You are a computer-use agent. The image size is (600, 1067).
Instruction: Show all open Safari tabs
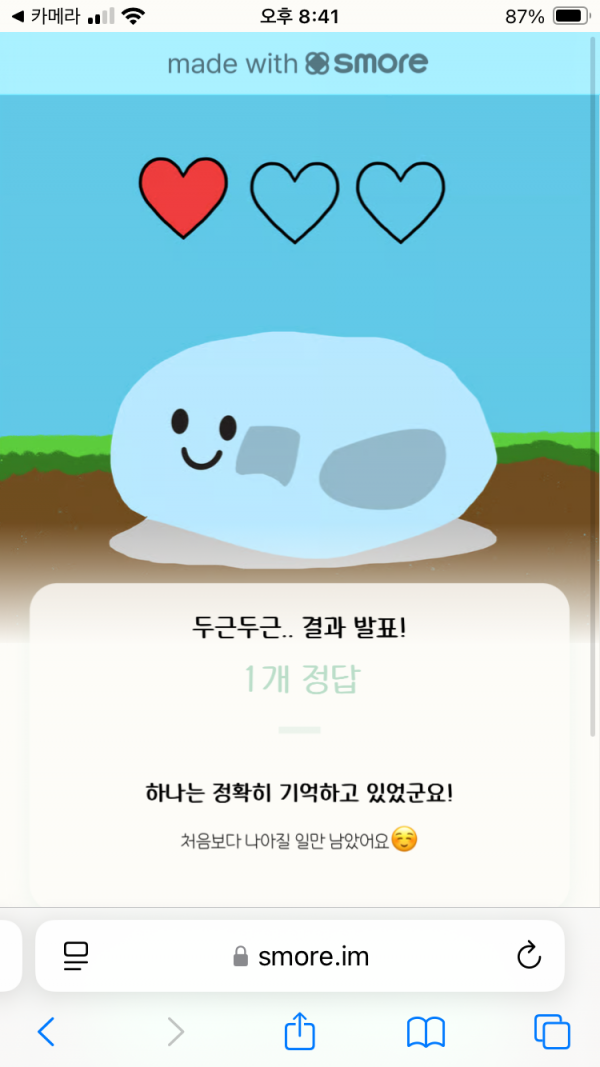[552, 1032]
